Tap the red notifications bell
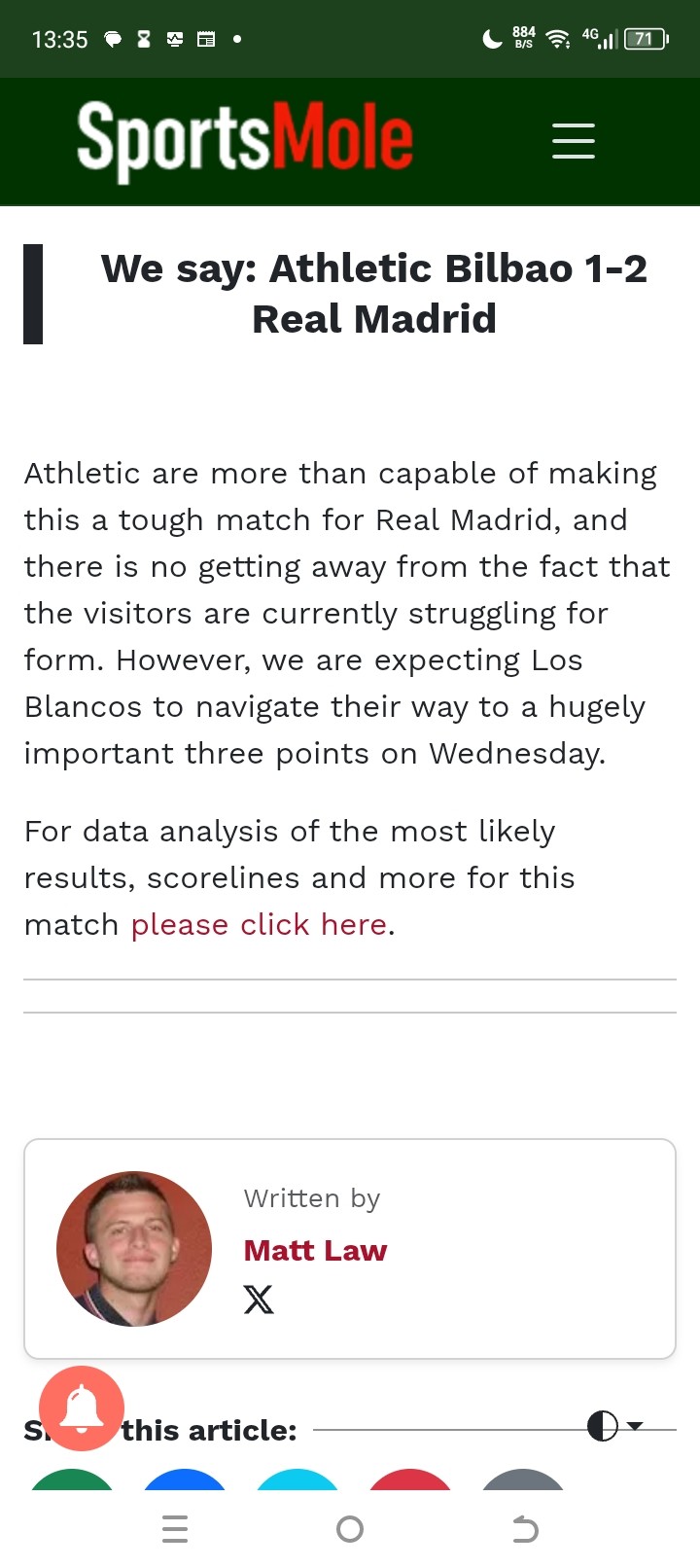 pyautogui.click(x=82, y=1408)
